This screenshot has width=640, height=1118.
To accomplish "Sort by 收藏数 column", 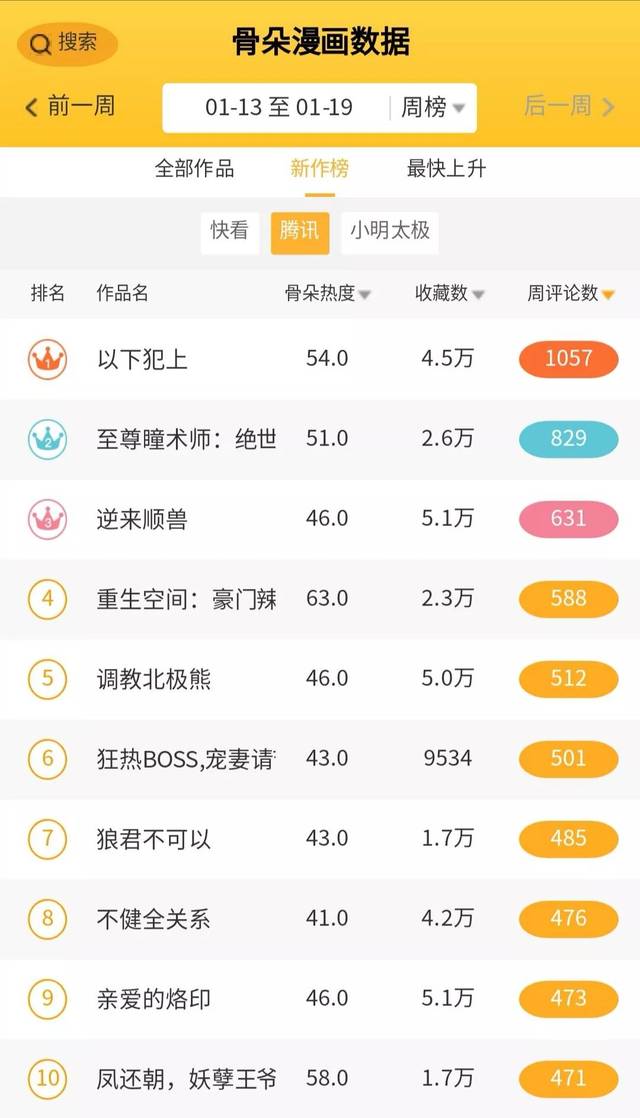I will point(449,294).
